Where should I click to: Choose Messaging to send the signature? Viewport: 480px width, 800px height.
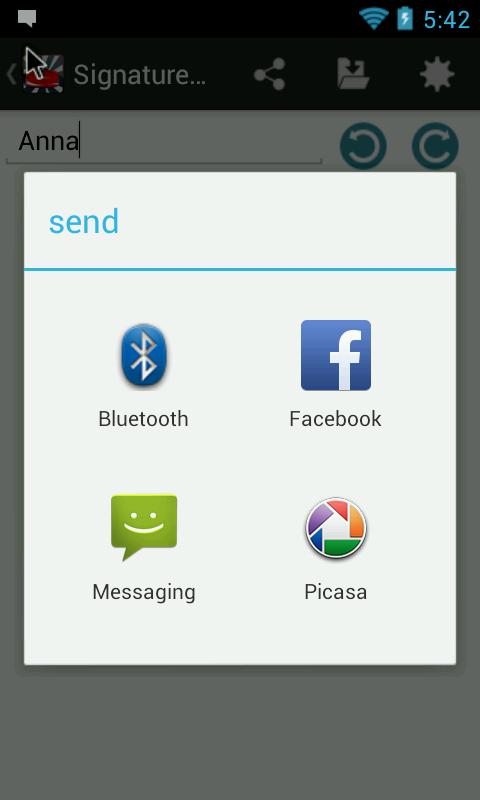pyautogui.click(x=144, y=548)
